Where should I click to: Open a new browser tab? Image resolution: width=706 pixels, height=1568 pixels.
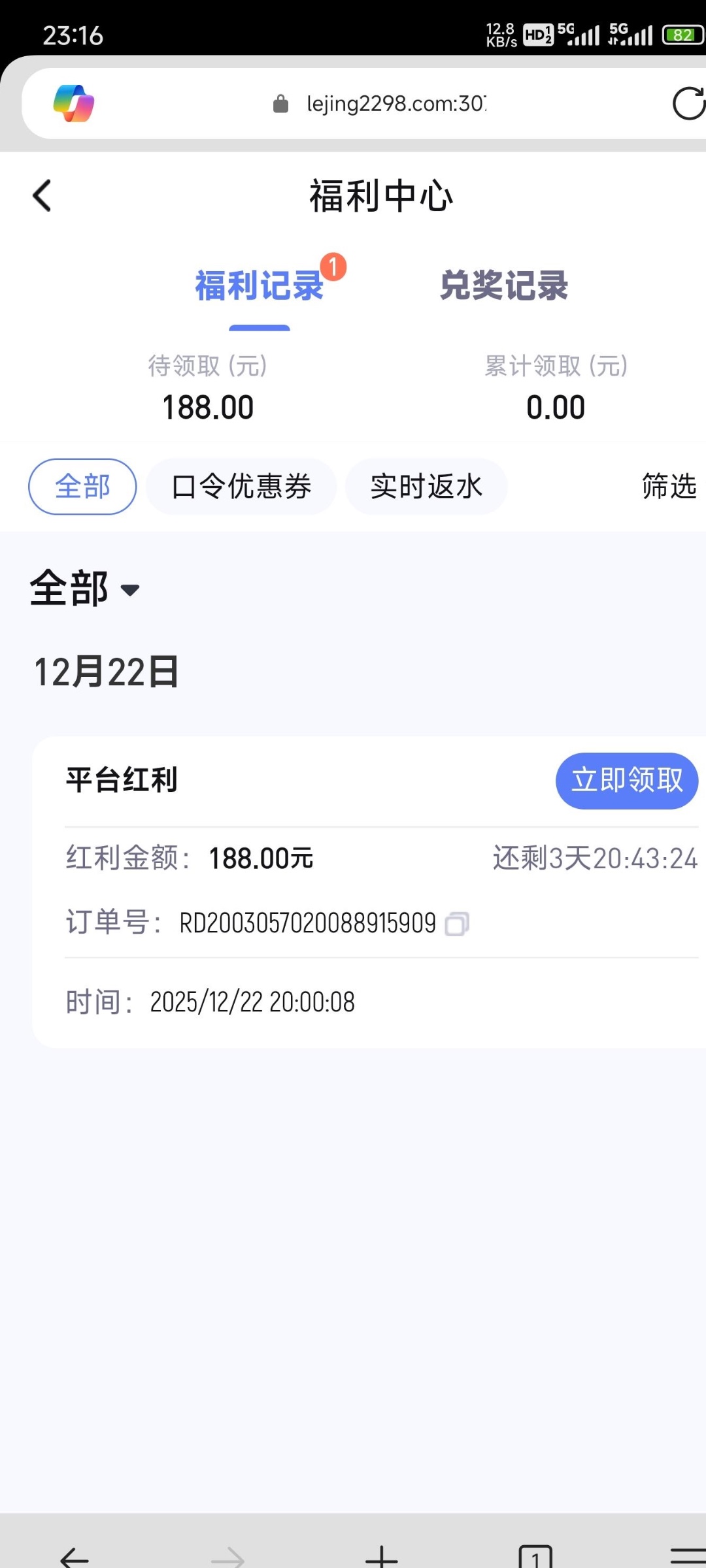382,1555
